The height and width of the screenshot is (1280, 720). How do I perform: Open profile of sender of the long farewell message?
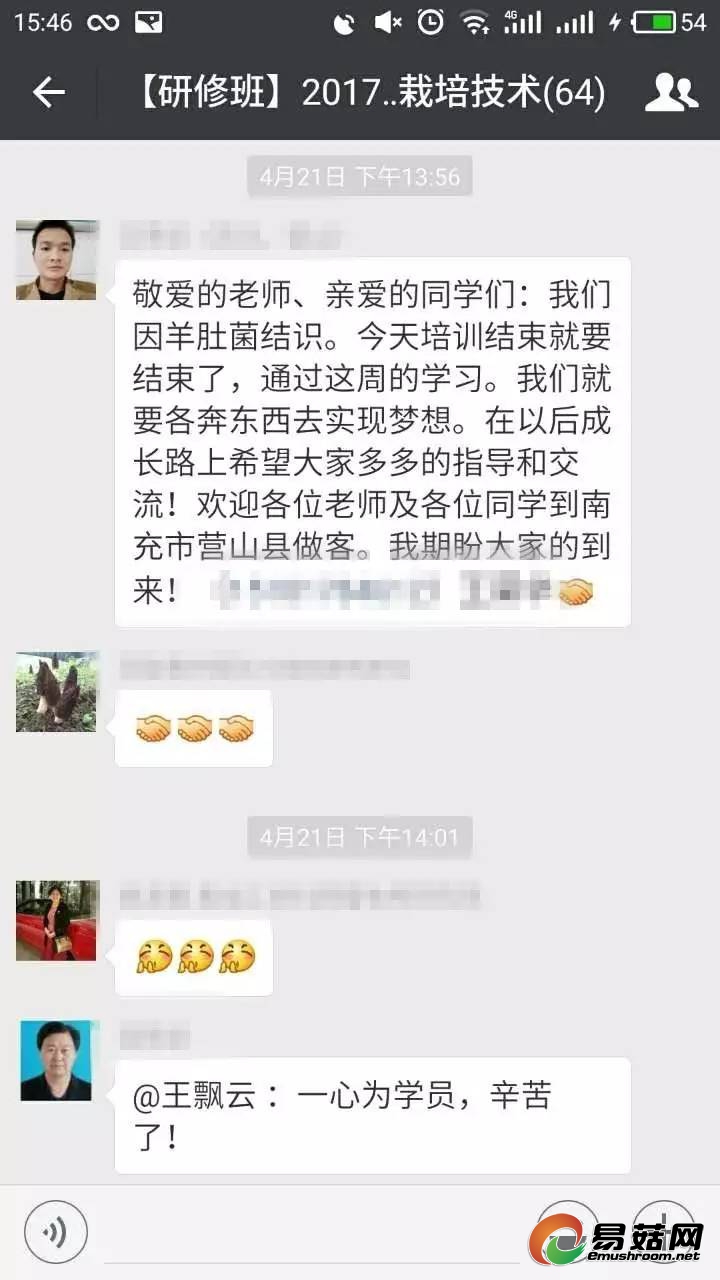56,260
